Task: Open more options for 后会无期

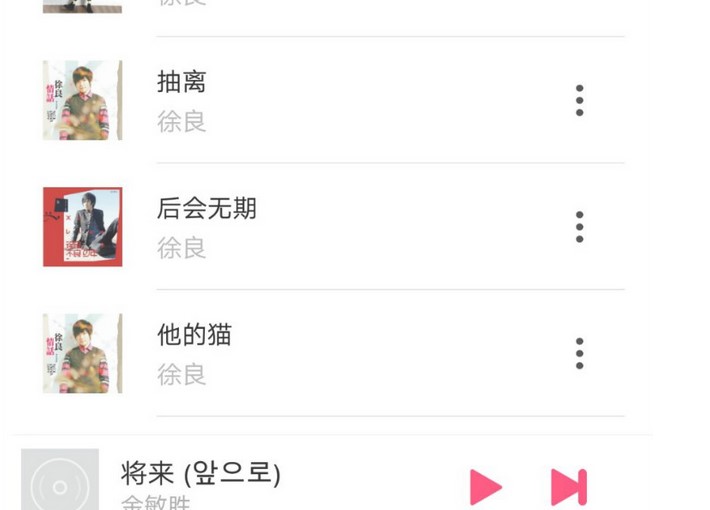Action: tap(579, 227)
